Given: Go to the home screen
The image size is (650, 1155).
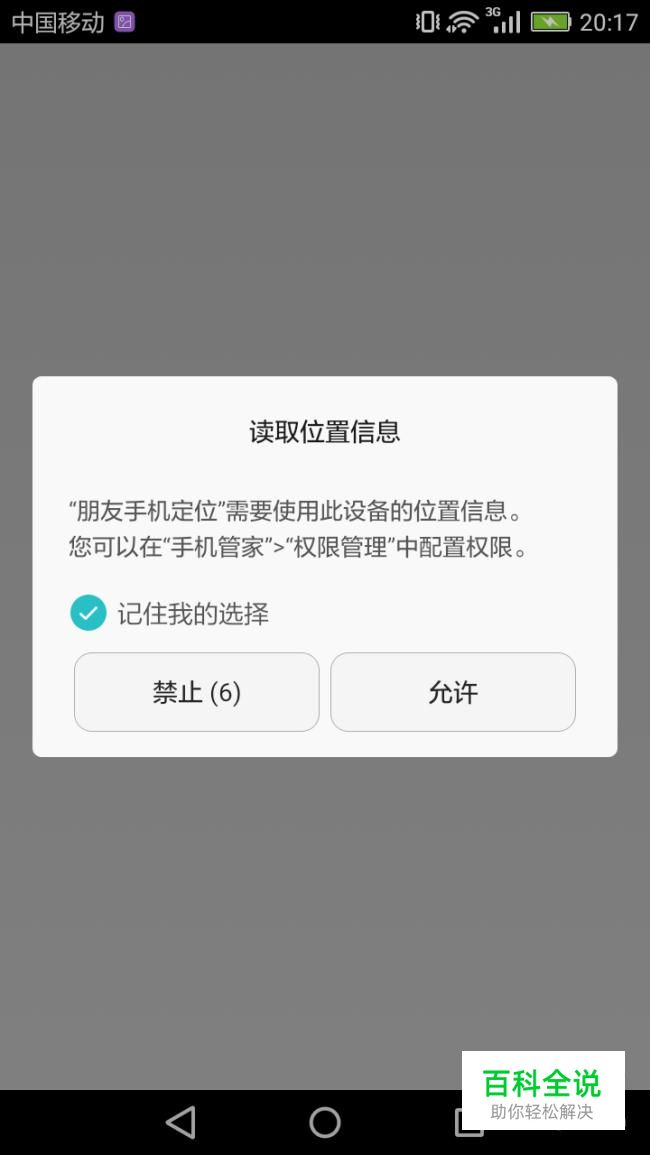Looking at the screenshot, I should coord(325,1122).
